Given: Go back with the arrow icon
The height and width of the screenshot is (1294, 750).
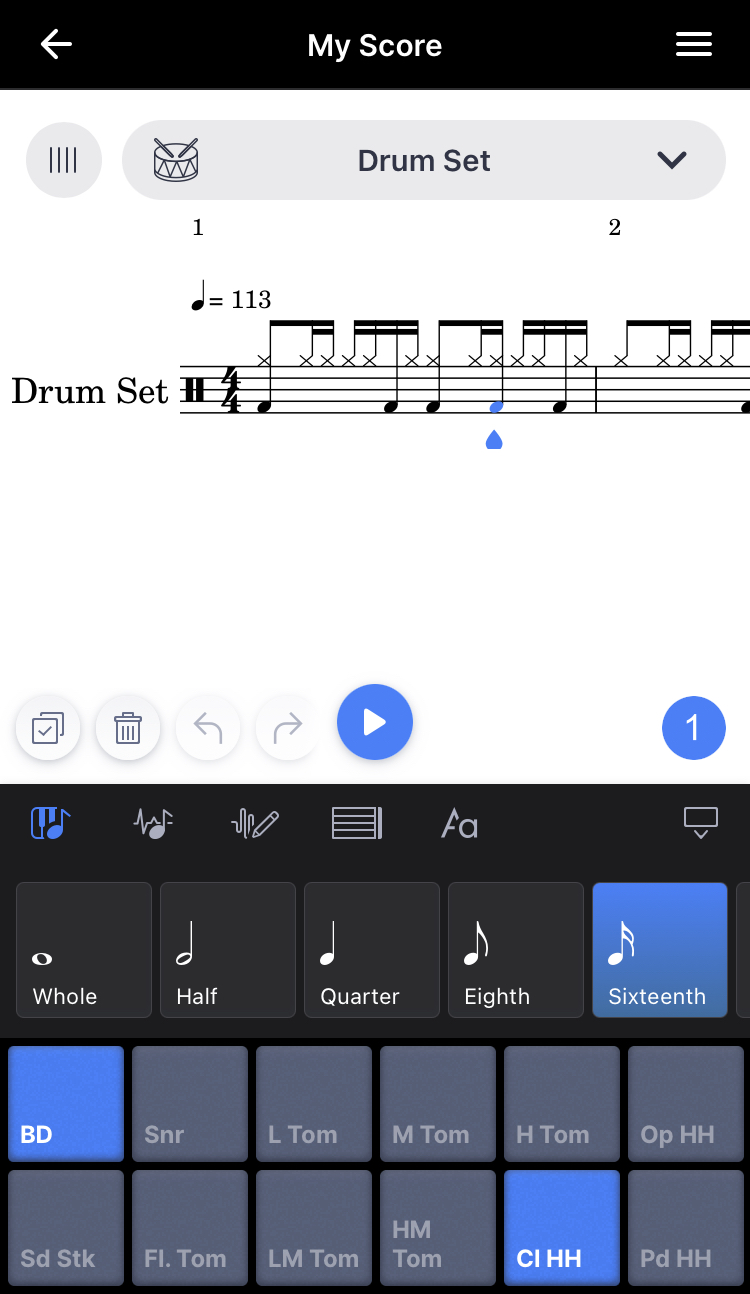Looking at the screenshot, I should 56,45.
